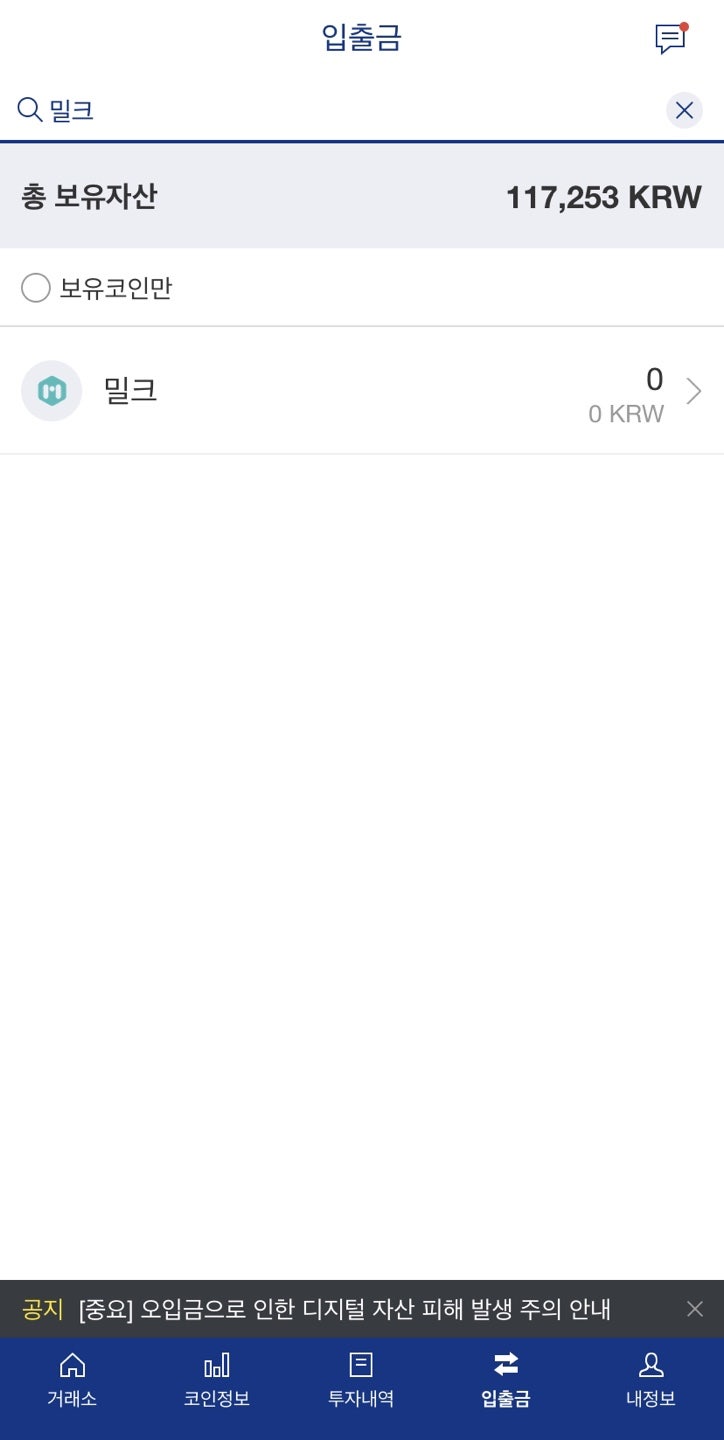This screenshot has height=1440, width=724.
Task: Select the MiL.k coin logo
Action: tap(51, 390)
